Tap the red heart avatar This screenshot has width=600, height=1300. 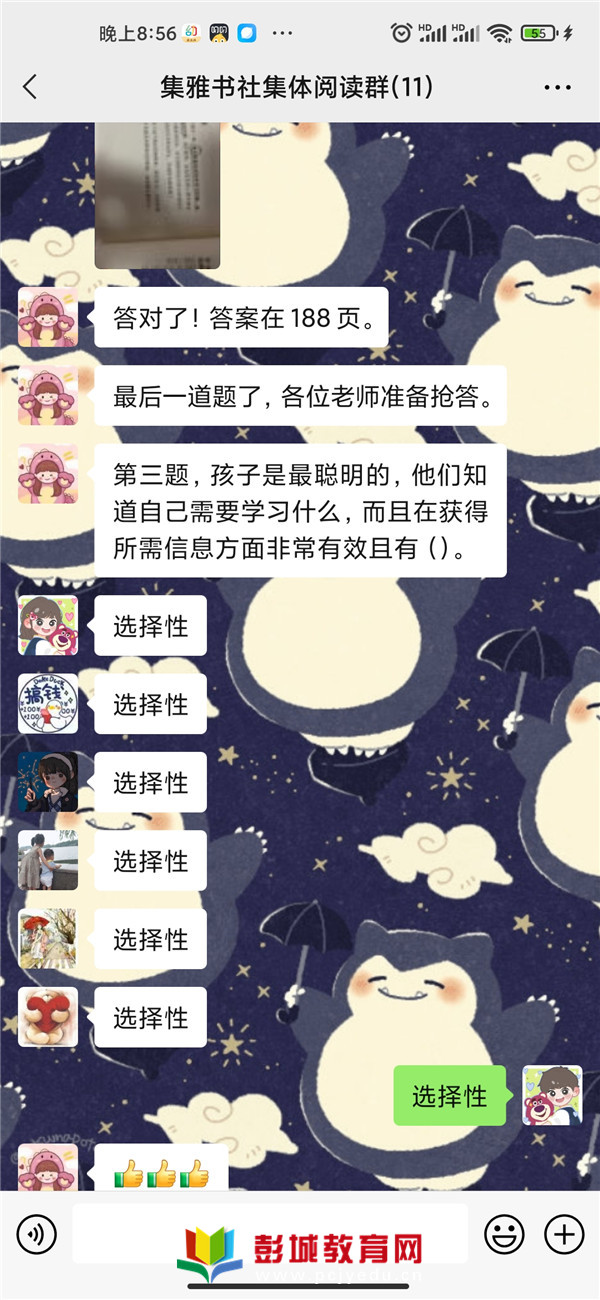(47, 1017)
